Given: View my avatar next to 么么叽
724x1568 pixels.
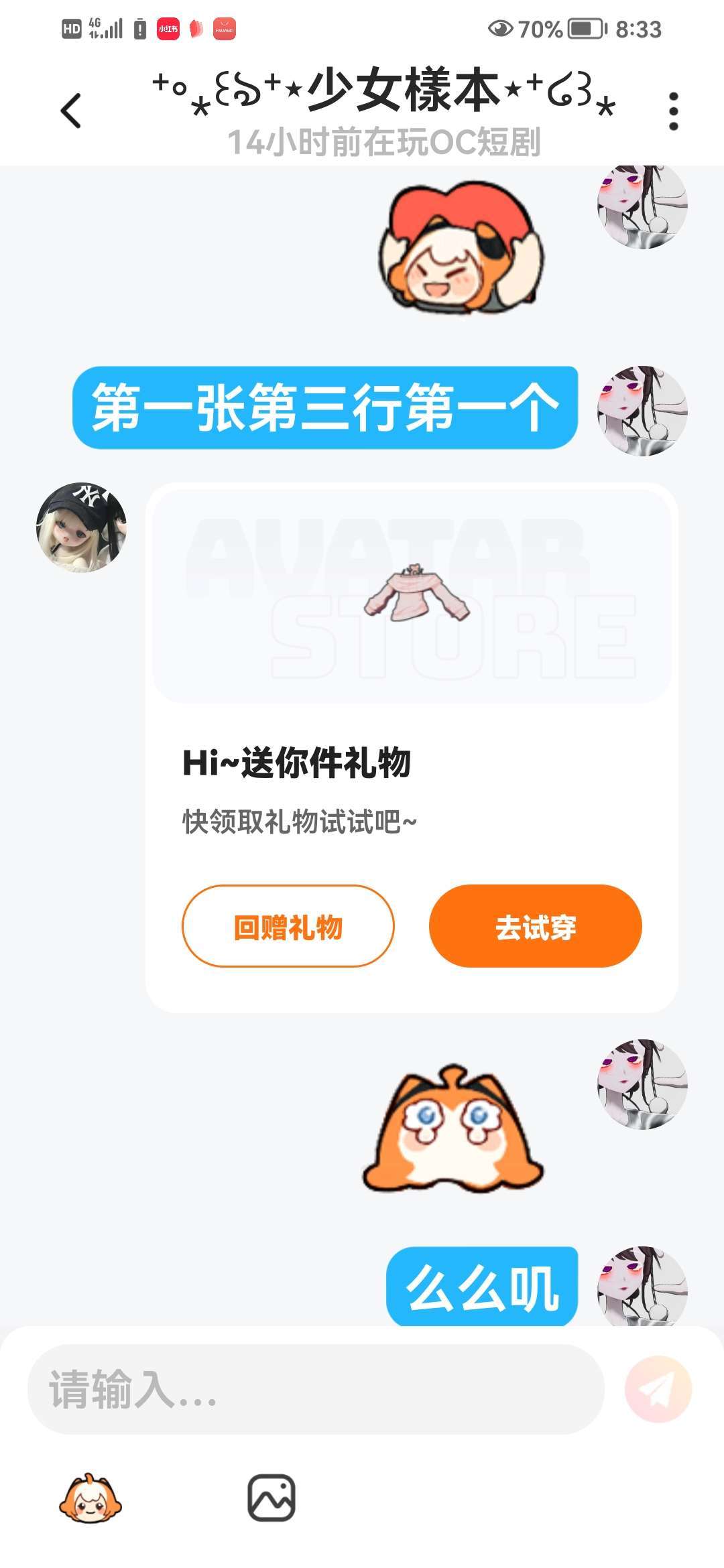Looking at the screenshot, I should point(642,1287).
